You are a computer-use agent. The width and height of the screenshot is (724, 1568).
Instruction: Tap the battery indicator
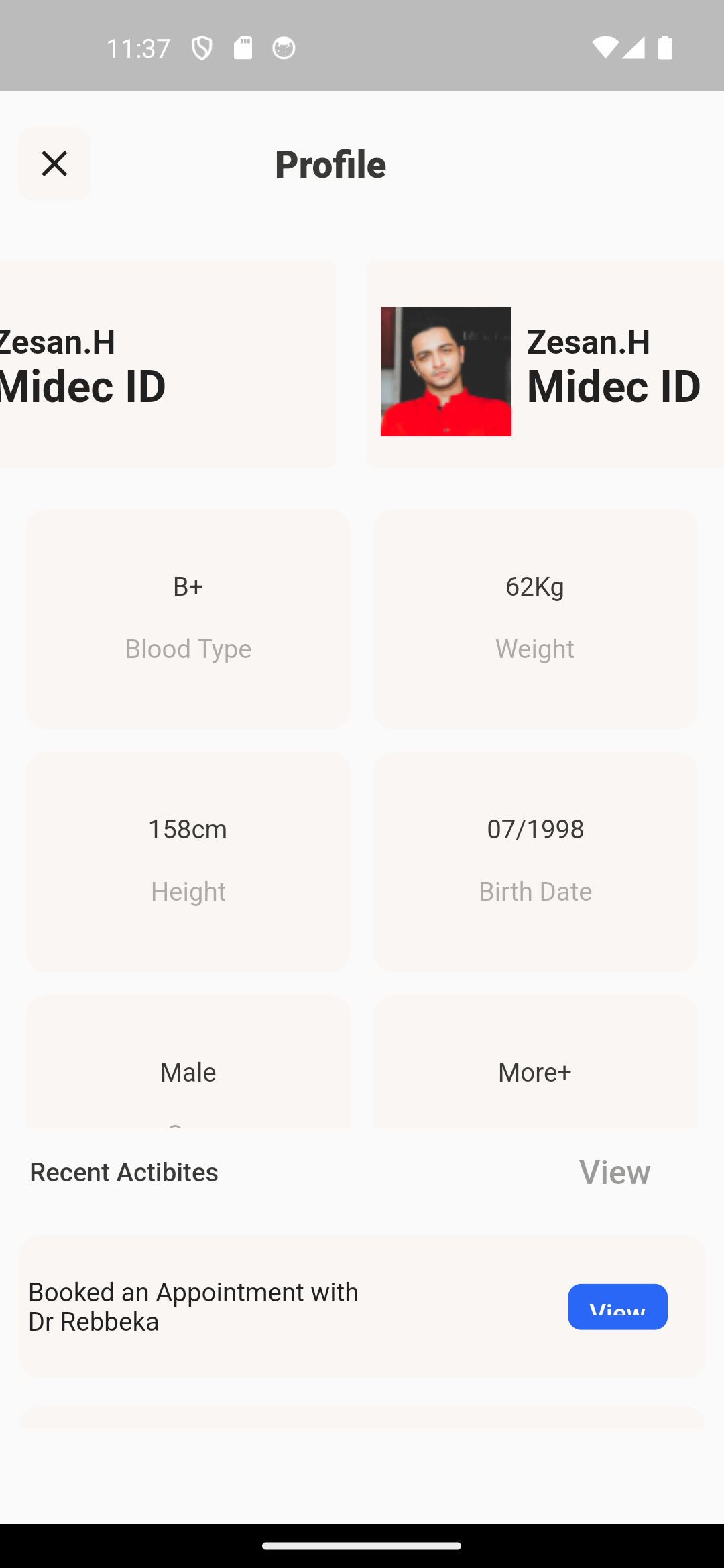(x=664, y=47)
